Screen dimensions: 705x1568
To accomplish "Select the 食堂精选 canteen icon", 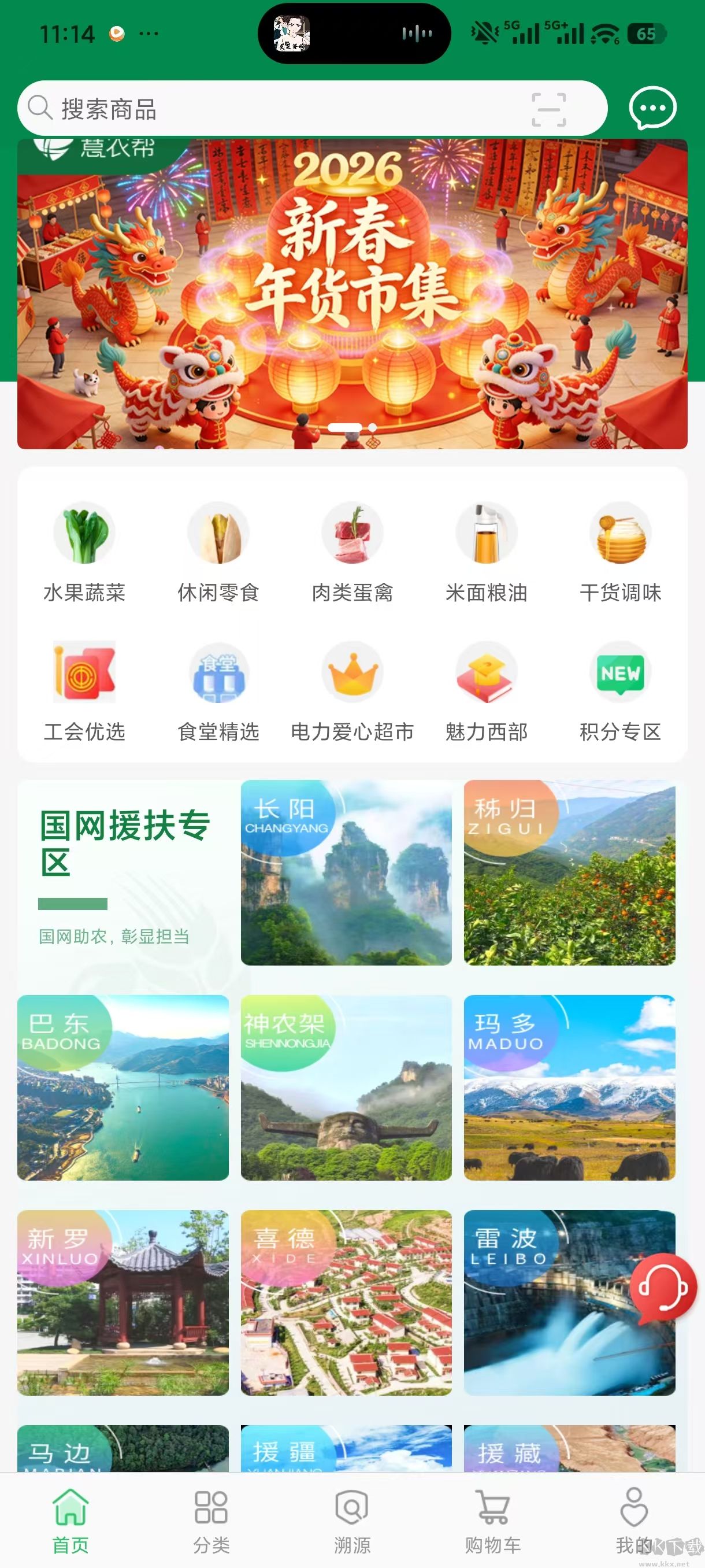I will click(219, 672).
